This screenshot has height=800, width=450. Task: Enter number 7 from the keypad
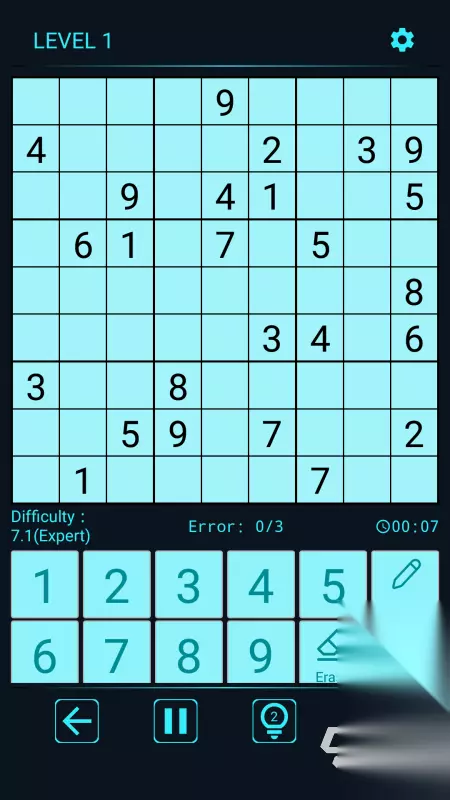click(117, 652)
